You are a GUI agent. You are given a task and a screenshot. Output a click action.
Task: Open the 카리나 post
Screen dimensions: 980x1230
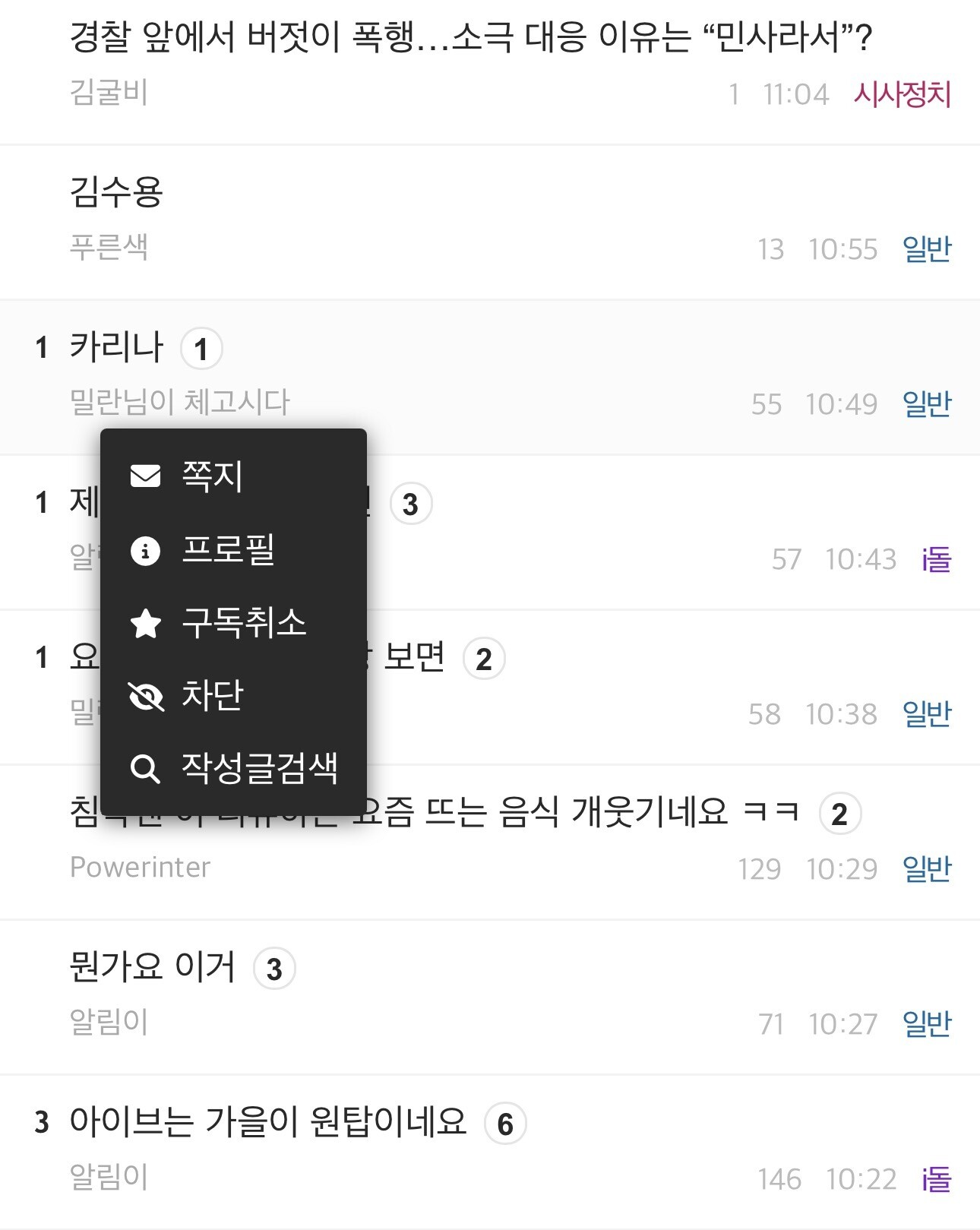pos(116,346)
